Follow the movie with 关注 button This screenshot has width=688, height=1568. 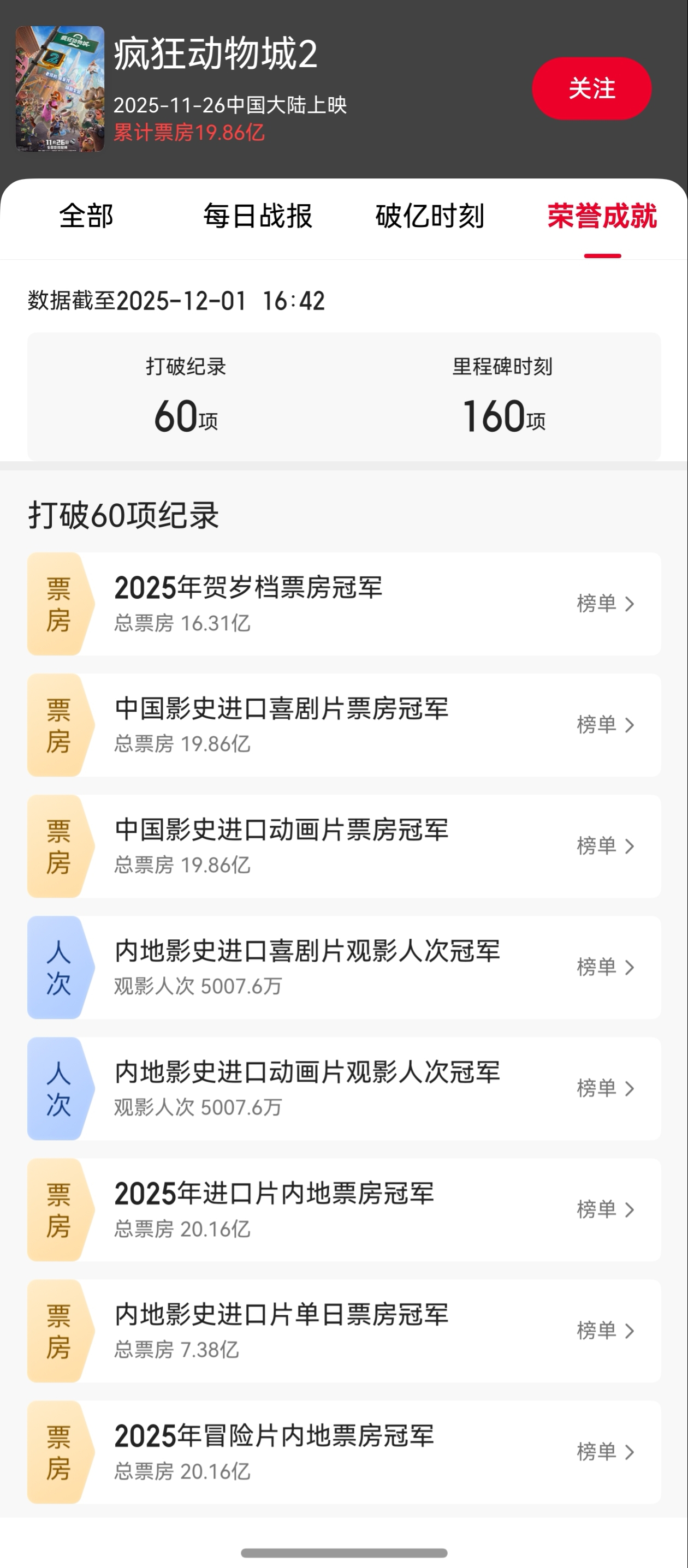(x=591, y=88)
